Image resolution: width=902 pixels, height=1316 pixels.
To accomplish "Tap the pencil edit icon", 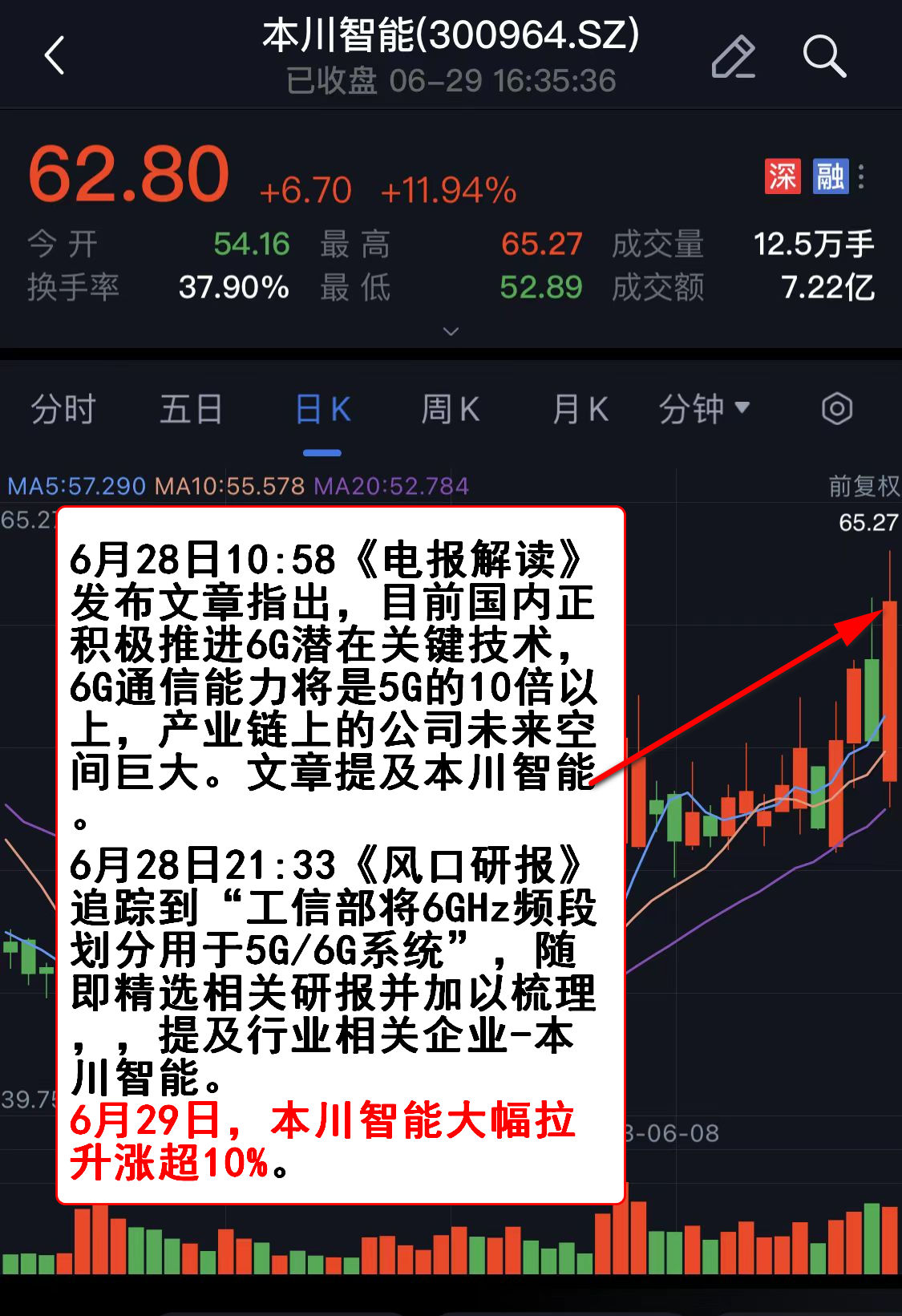I will 733,56.
